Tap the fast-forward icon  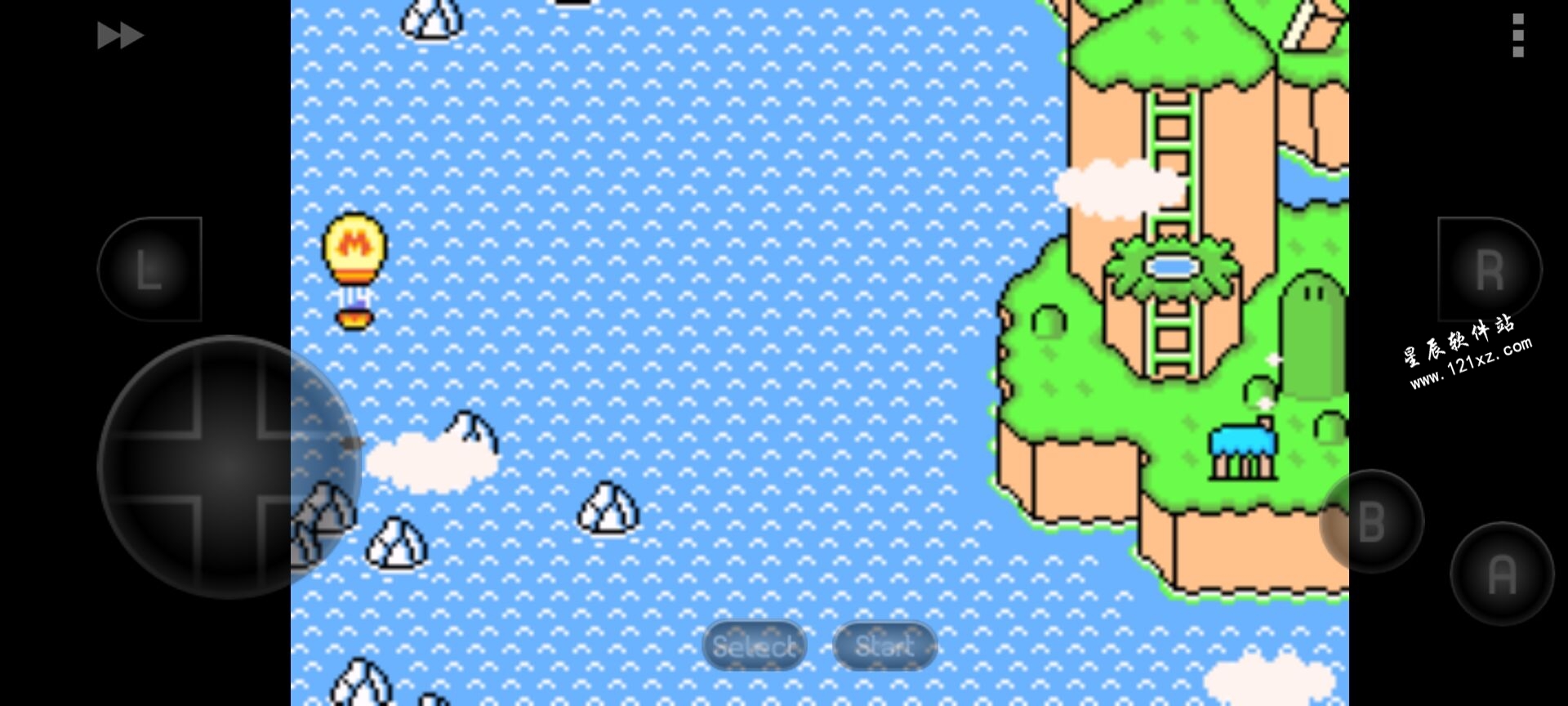coord(120,35)
